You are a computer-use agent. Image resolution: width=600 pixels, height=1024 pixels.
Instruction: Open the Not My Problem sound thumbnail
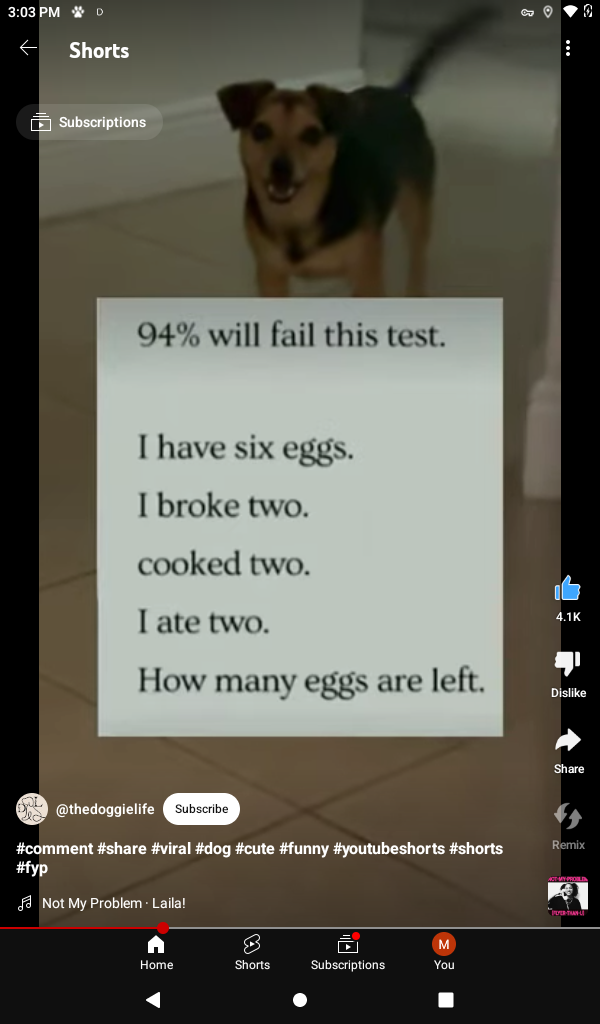click(567, 896)
